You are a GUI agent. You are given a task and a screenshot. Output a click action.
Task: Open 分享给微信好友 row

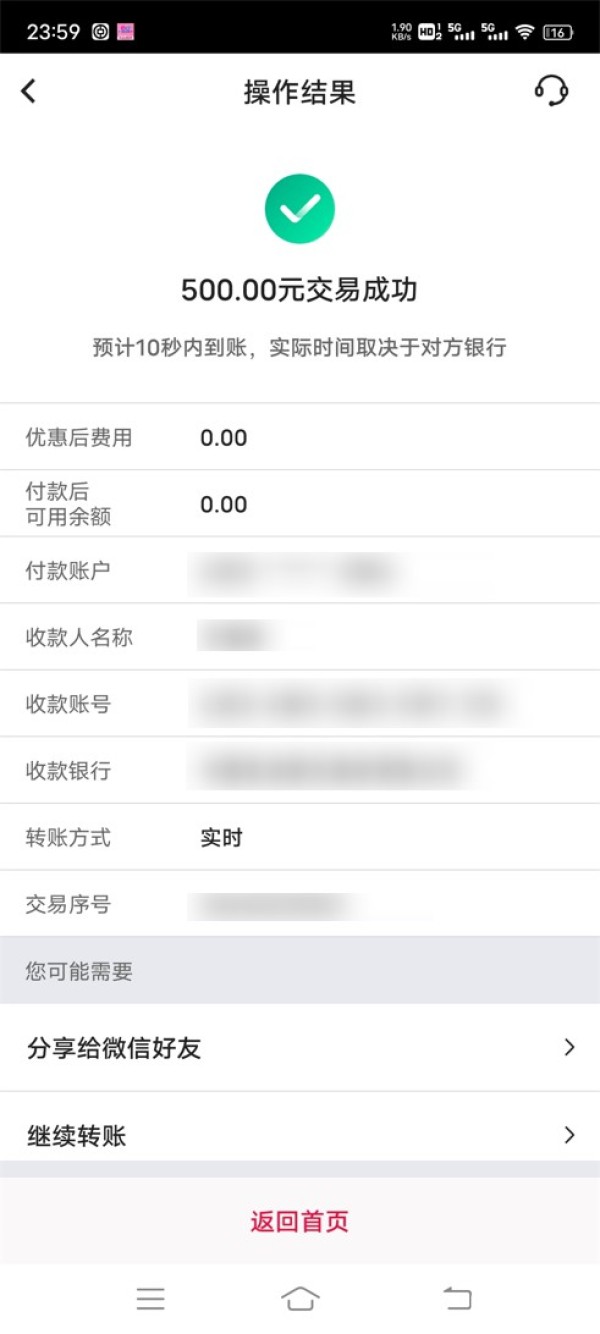[x=300, y=1047]
